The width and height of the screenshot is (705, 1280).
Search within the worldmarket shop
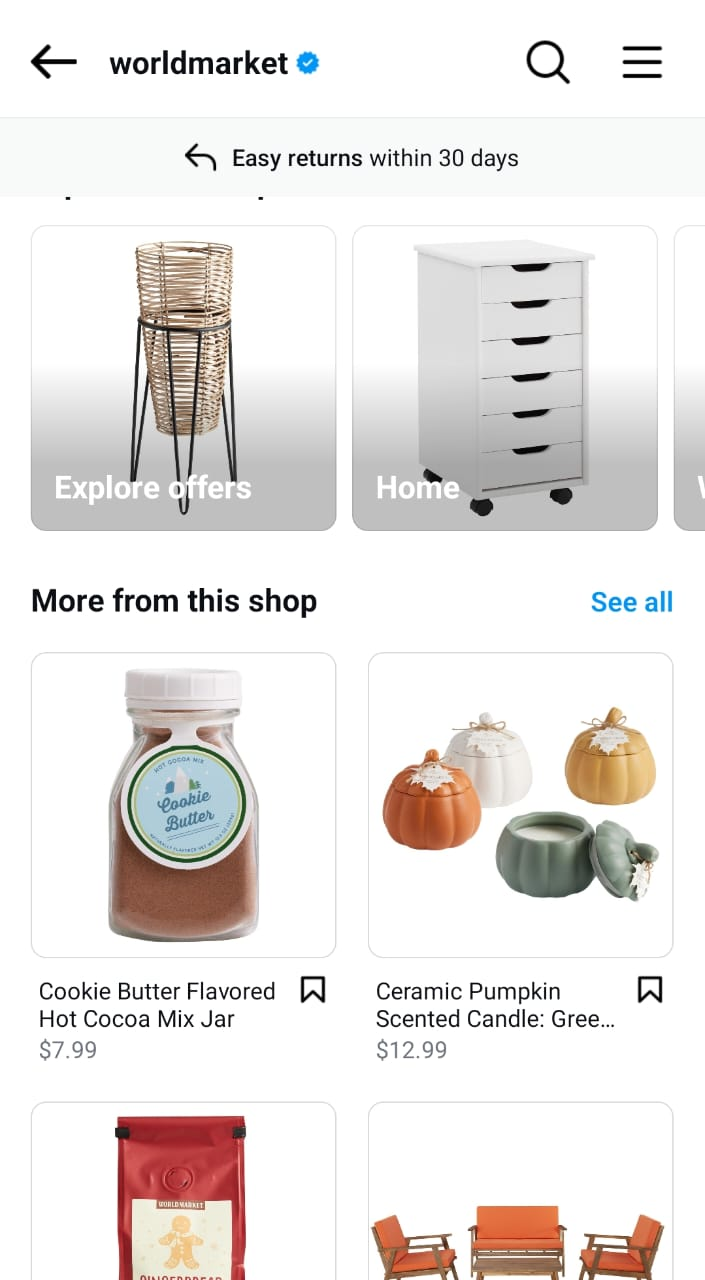(x=547, y=63)
